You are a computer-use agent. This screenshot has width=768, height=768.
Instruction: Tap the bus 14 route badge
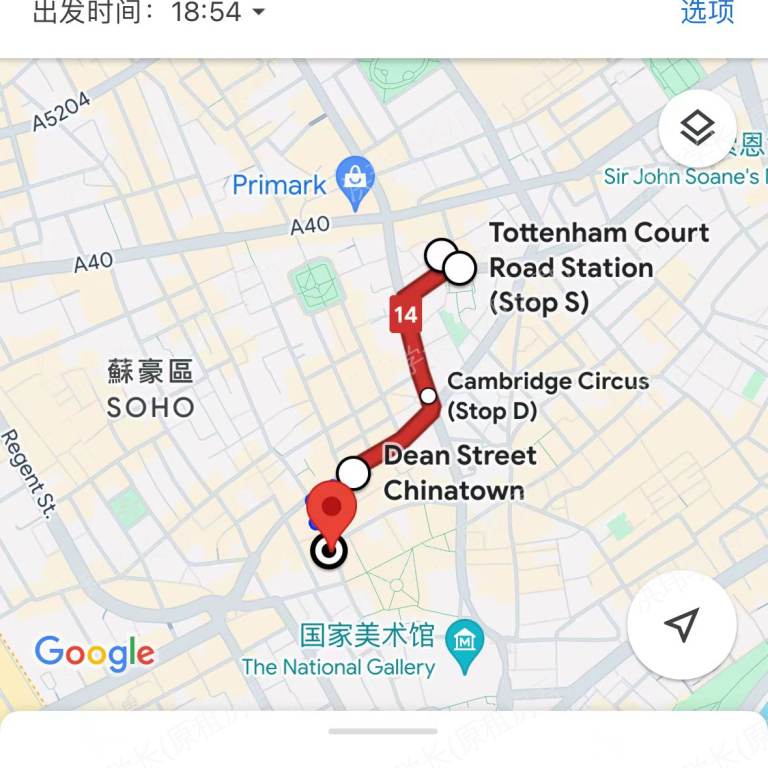(405, 315)
